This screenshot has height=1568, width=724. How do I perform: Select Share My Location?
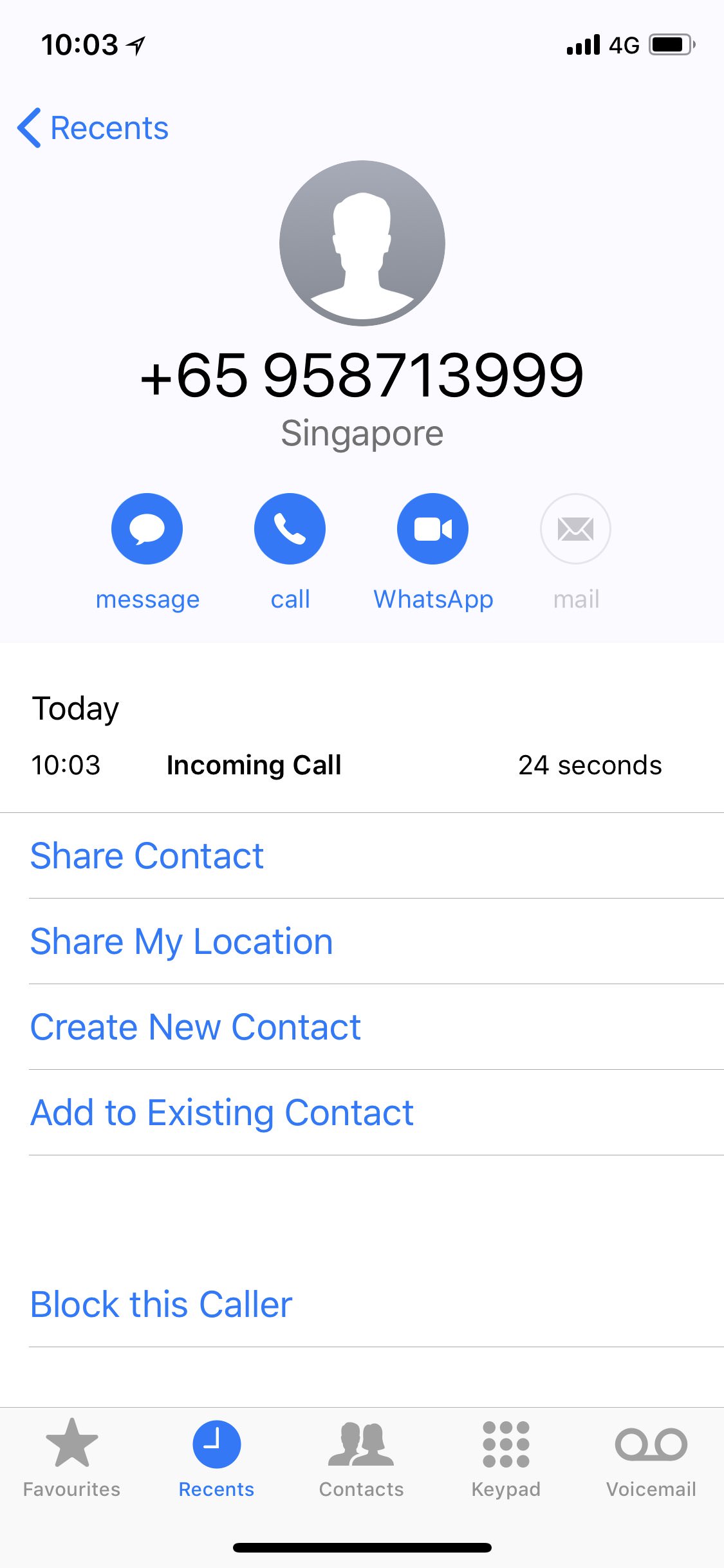point(181,942)
